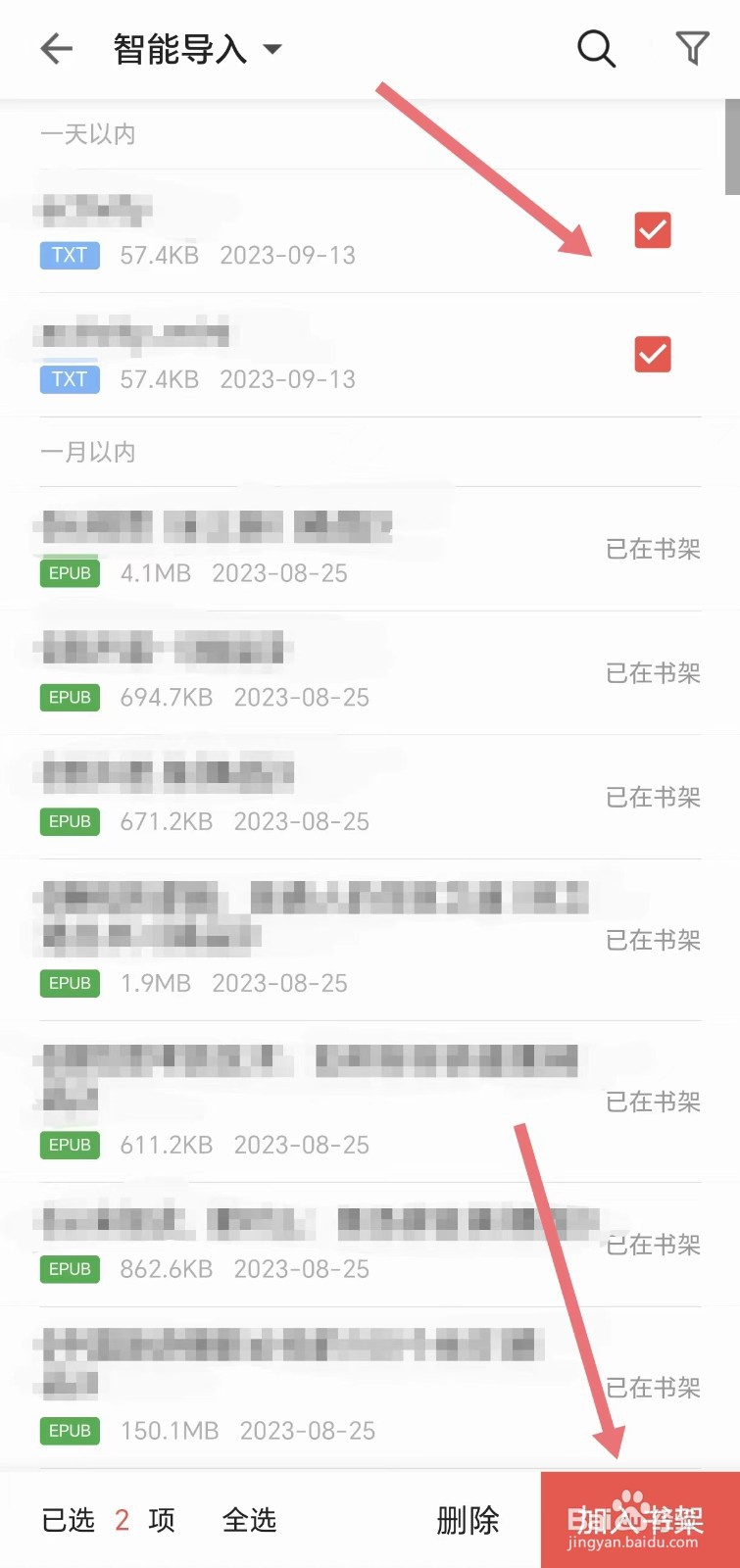Image resolution: width=740 pixels, height=1568 pixels.
Task: Click the 已在书架 label on the 4.1MB book
Action: point(652,550)
